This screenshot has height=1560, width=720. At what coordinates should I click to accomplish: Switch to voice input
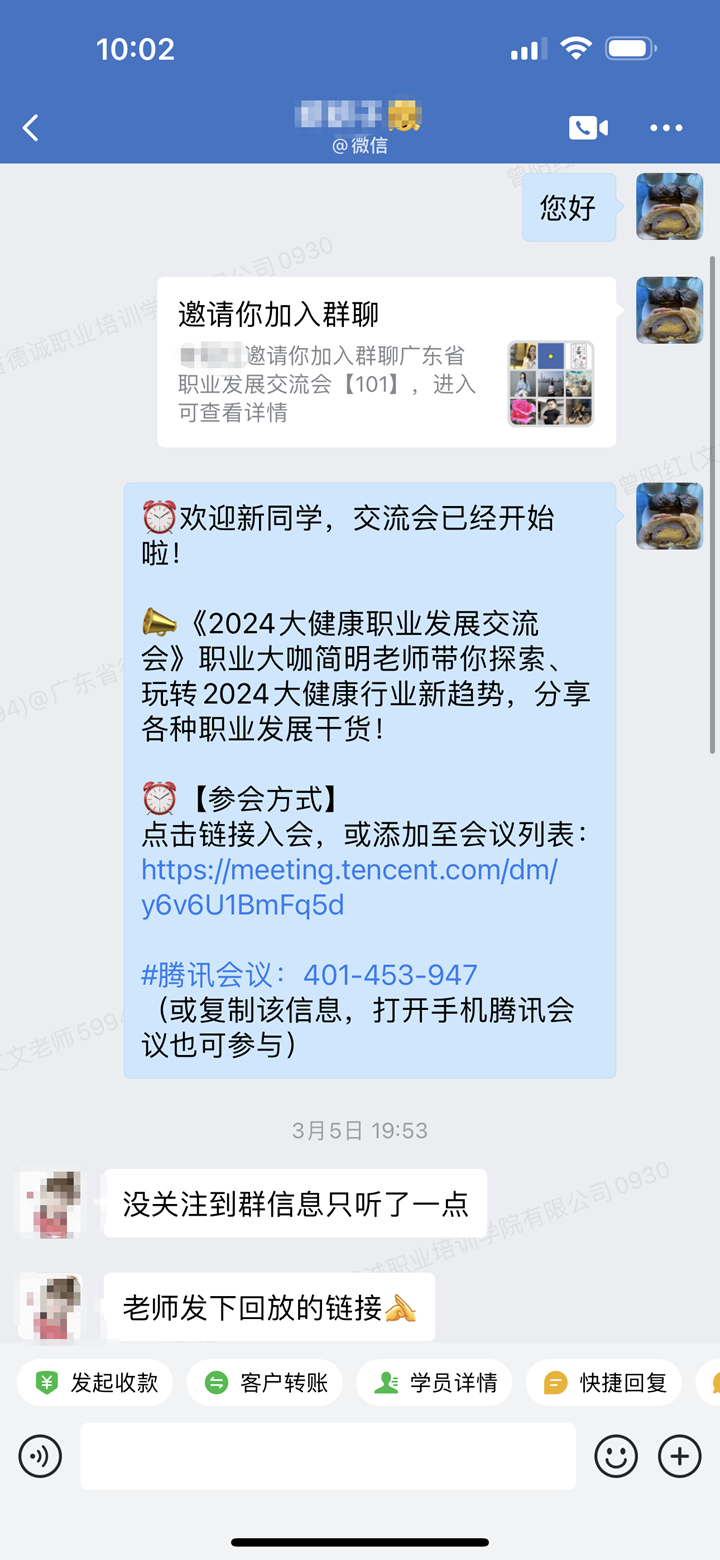pyautogui.click(x=40, y=1456)
